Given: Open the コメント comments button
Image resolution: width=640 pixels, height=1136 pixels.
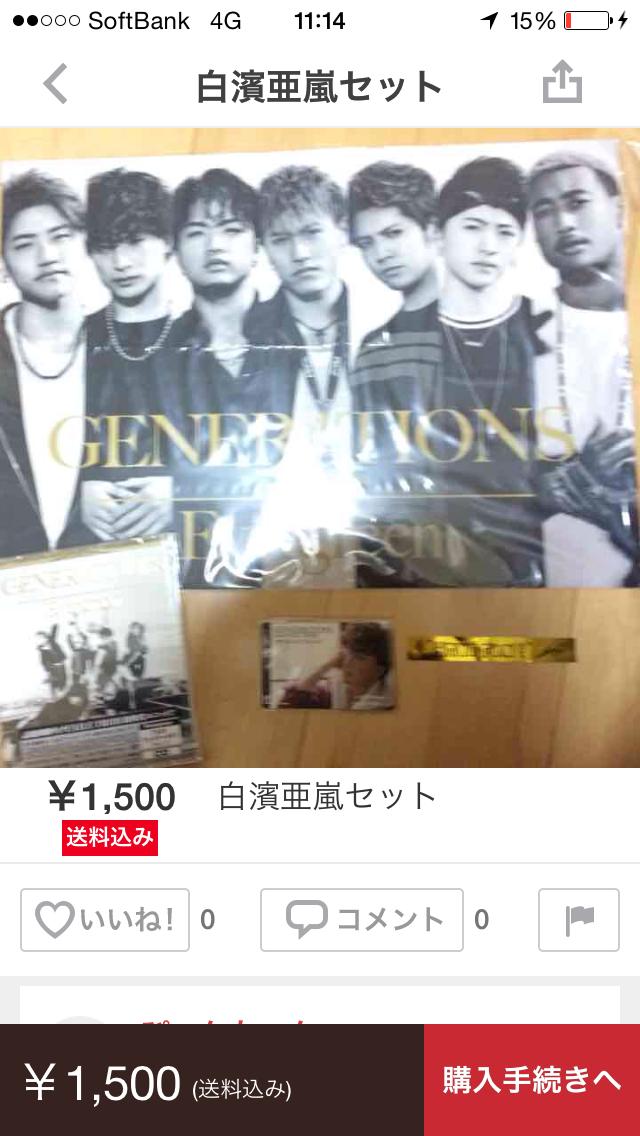Looking at the screenshot, I should tap(362, 919).
